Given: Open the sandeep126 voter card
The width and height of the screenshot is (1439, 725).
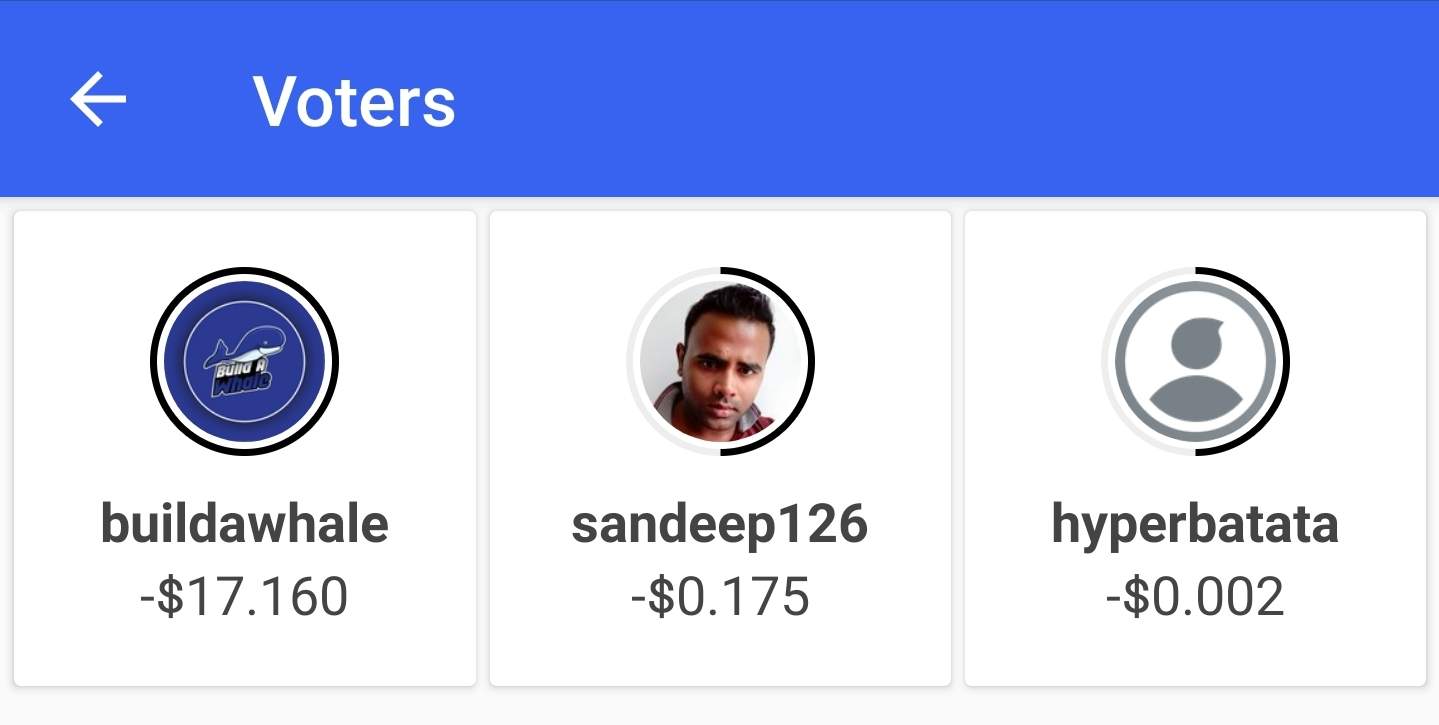Looking at the screenshot, I should pos(720,448).
